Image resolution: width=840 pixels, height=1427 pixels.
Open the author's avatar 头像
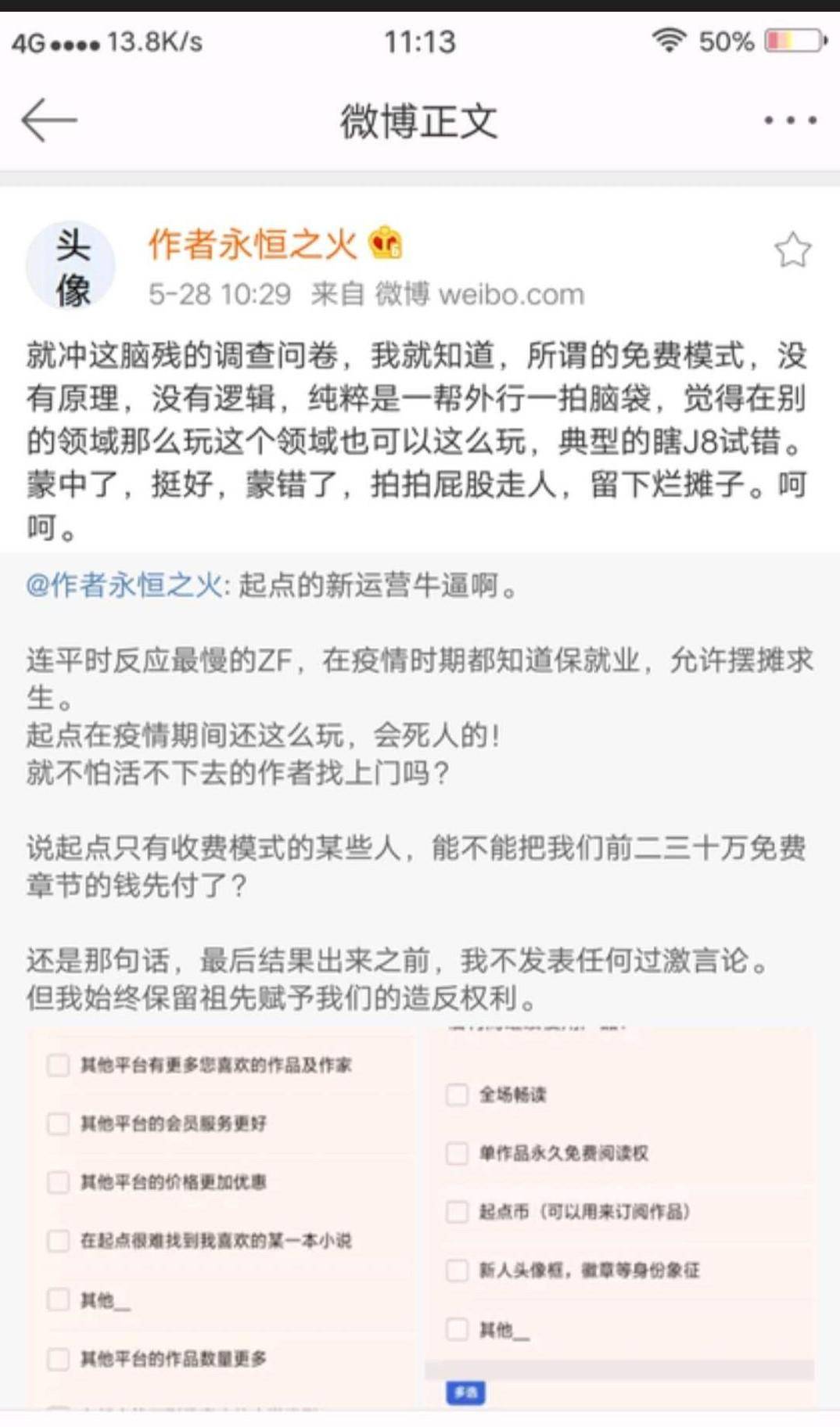[x=71, y=268]
